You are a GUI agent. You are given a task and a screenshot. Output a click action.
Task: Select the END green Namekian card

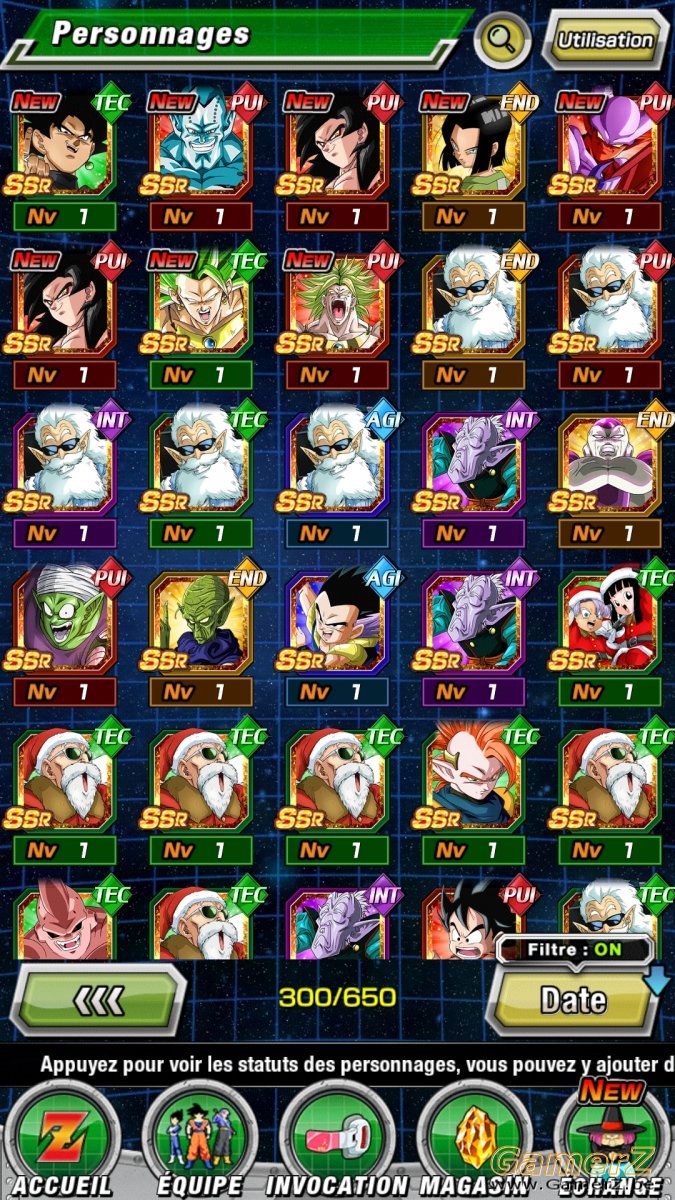[200, 622]
